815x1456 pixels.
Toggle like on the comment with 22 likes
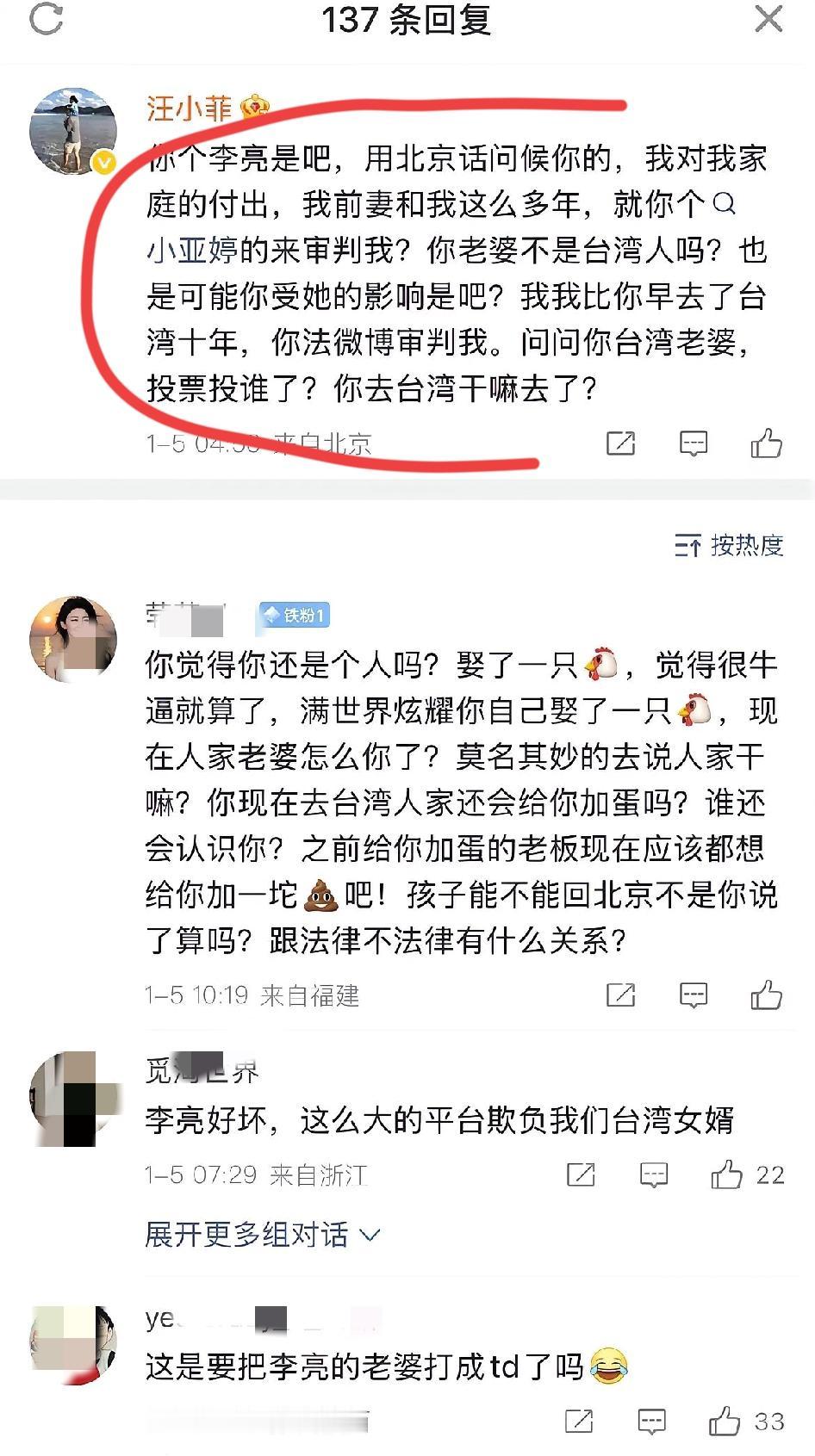tap(728, 1173)
